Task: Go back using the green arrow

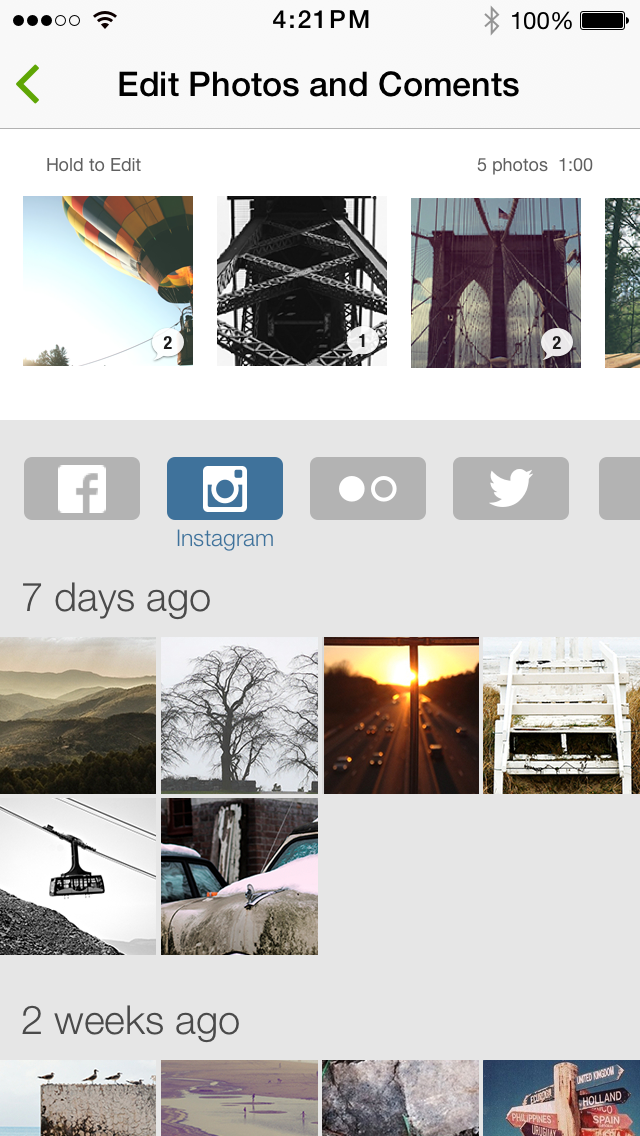Action: click(x=28, y=84)
